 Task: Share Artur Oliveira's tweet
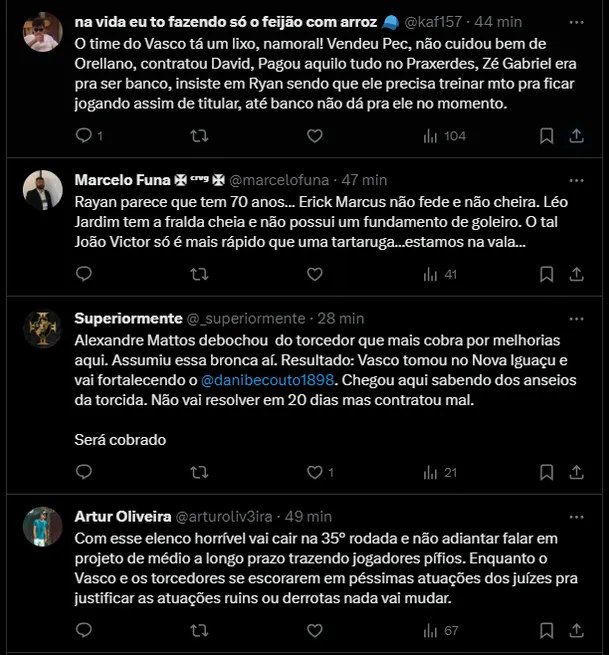(577, 631)
